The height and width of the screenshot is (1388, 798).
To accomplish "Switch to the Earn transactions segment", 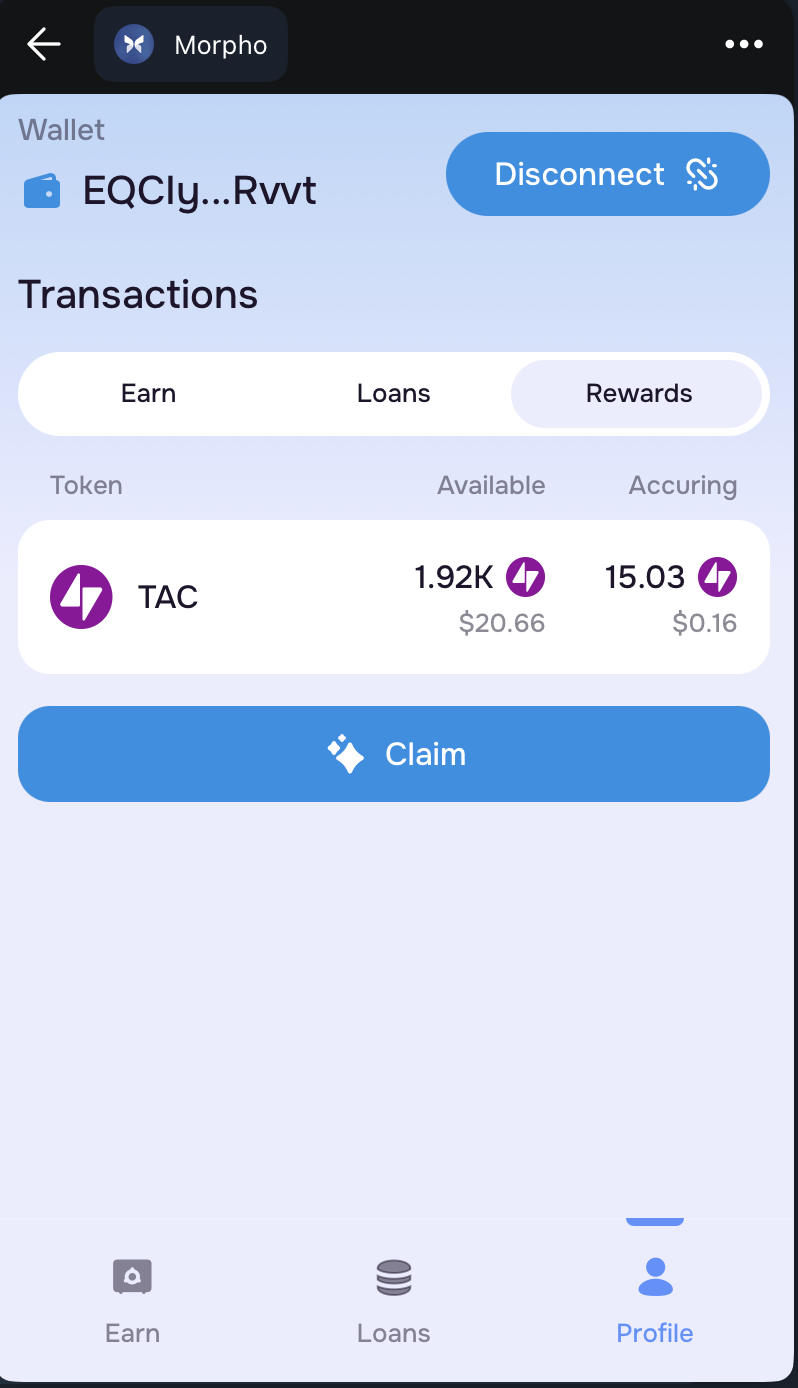I will click(148, 393).
